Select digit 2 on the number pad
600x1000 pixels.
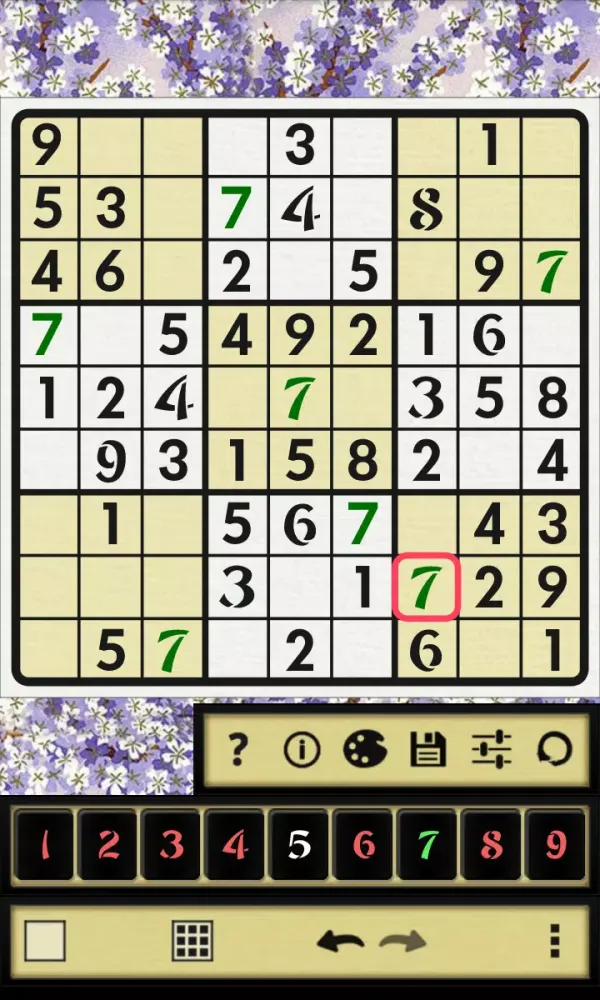click(108, 845)
